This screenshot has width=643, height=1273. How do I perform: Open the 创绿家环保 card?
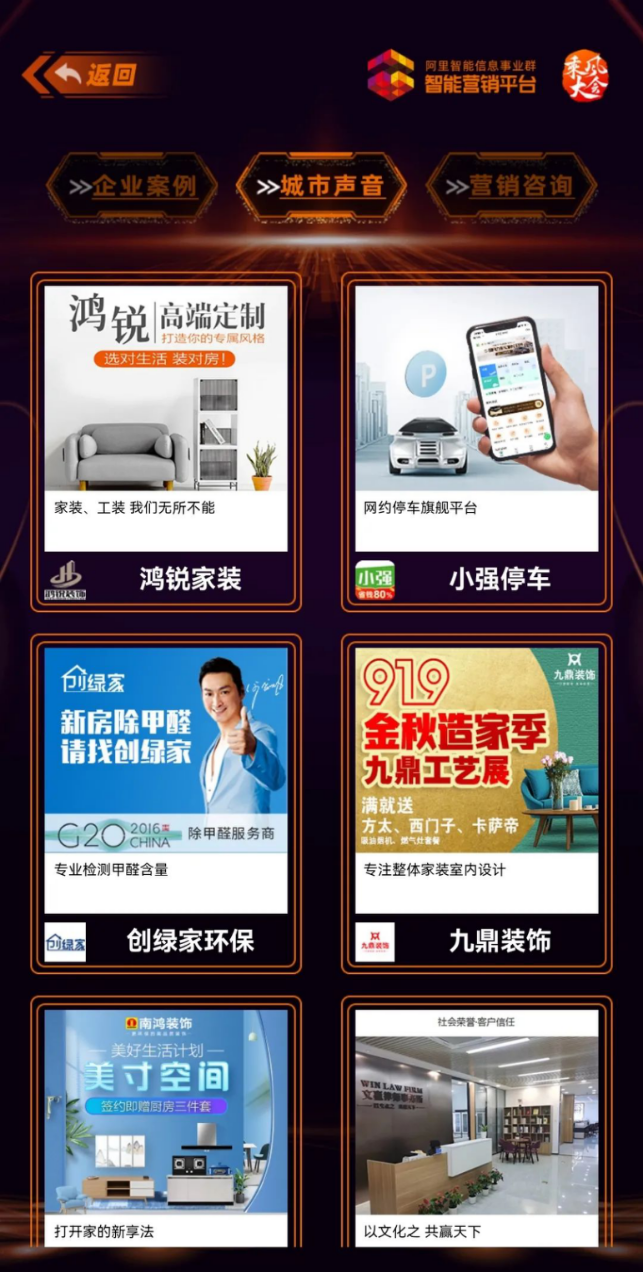click(x=166, y=802)
